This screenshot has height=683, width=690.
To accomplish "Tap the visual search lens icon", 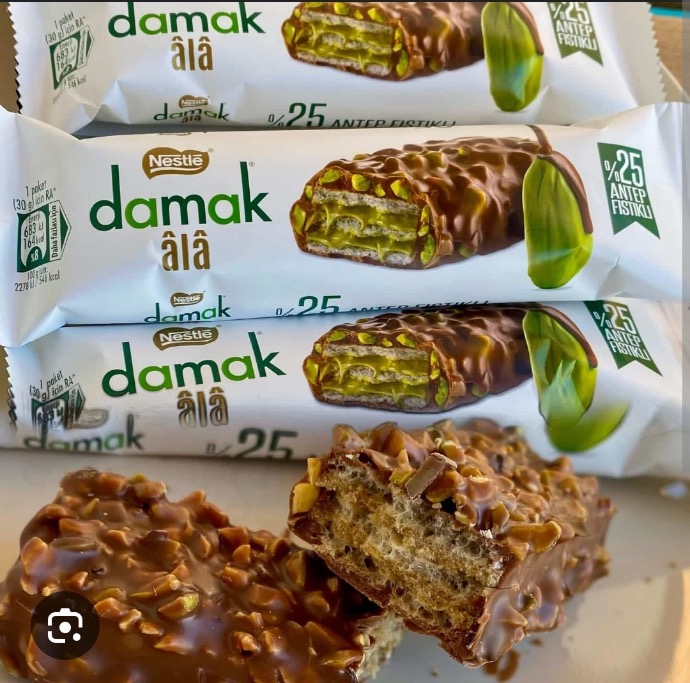I will 65,626.
